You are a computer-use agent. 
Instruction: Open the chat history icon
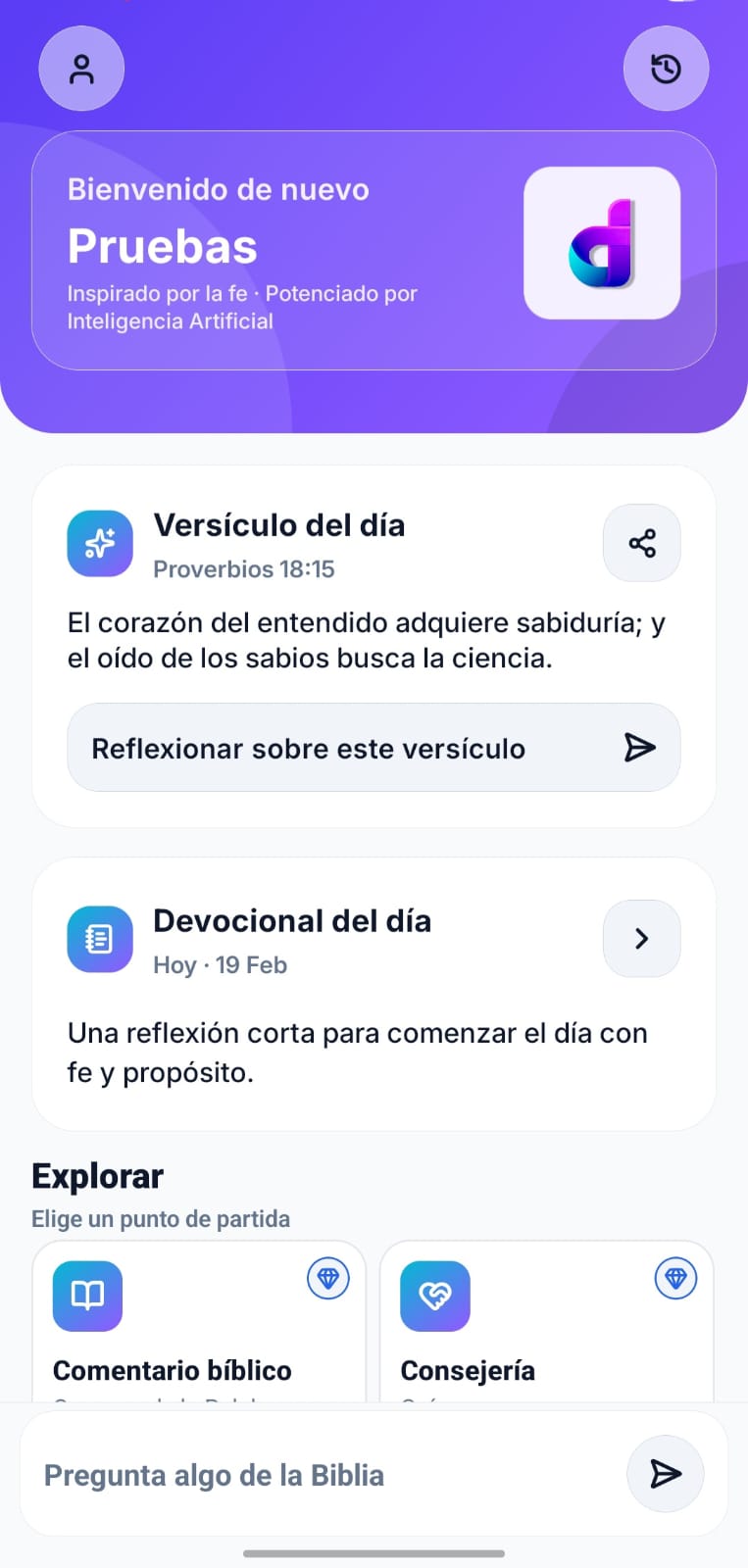click(667, 68)
